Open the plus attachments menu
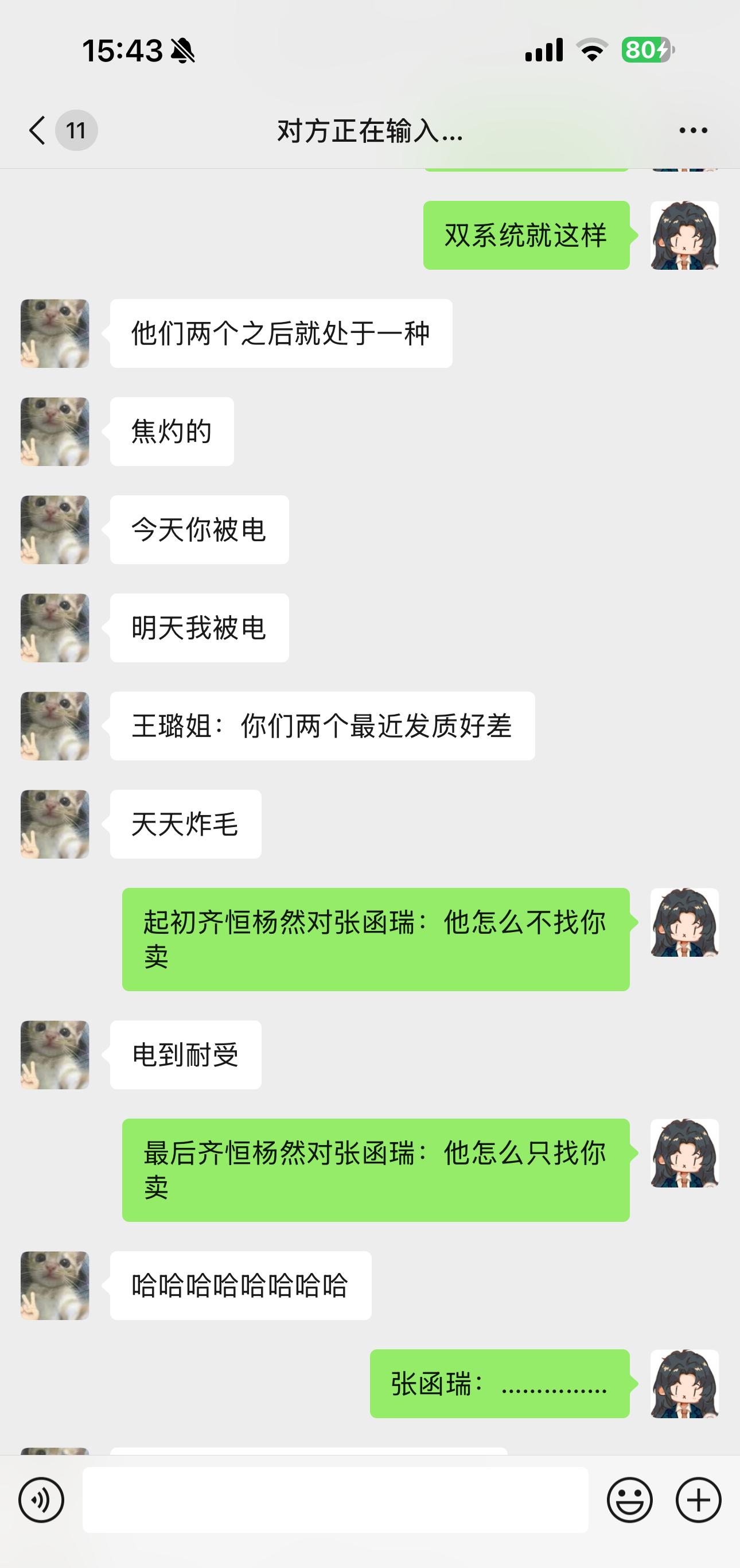 pyautogui.click(x=698, y=1500)
